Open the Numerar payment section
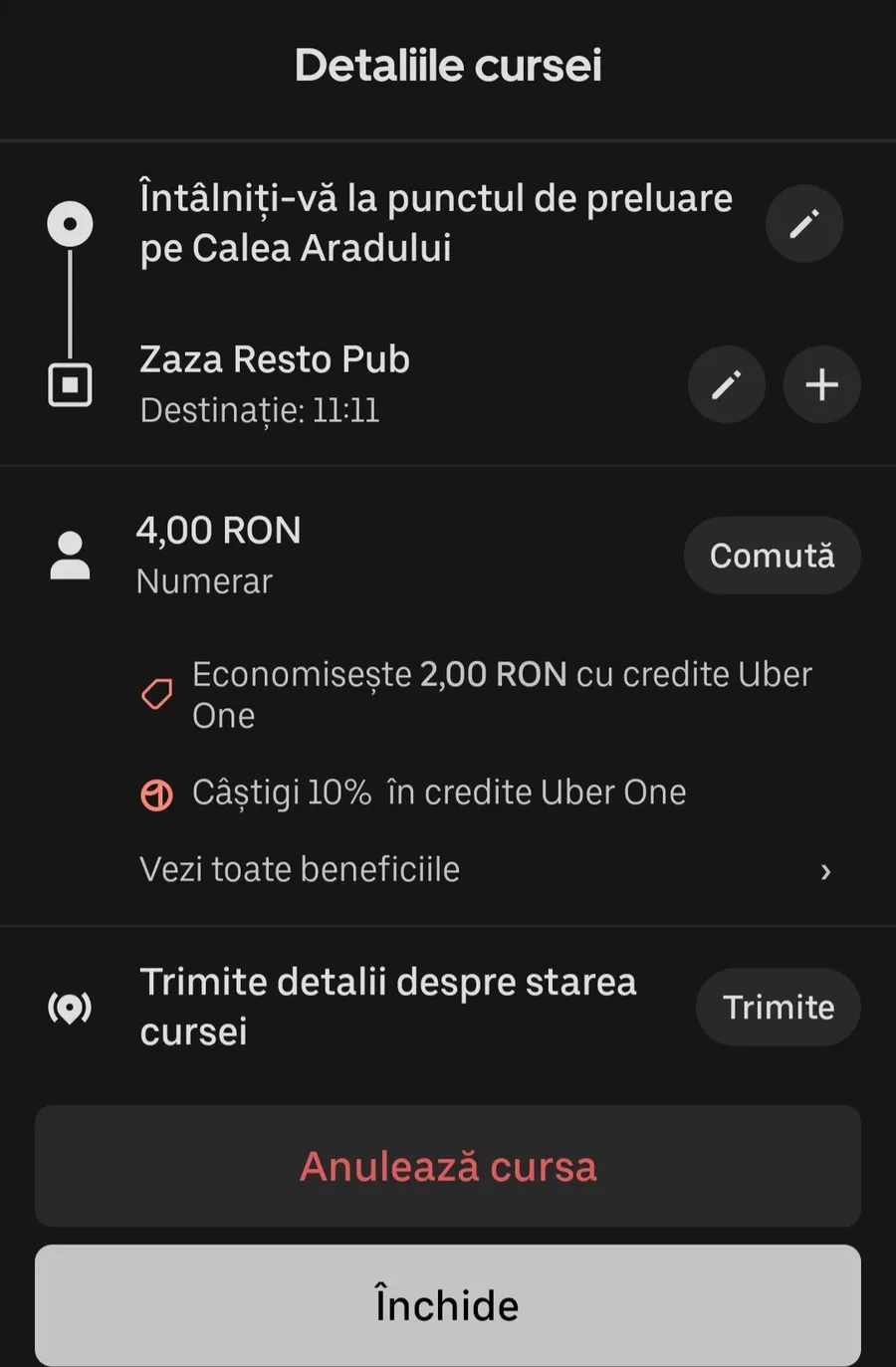The height and width of the screenshot is (1367, 896). [203, 581]
